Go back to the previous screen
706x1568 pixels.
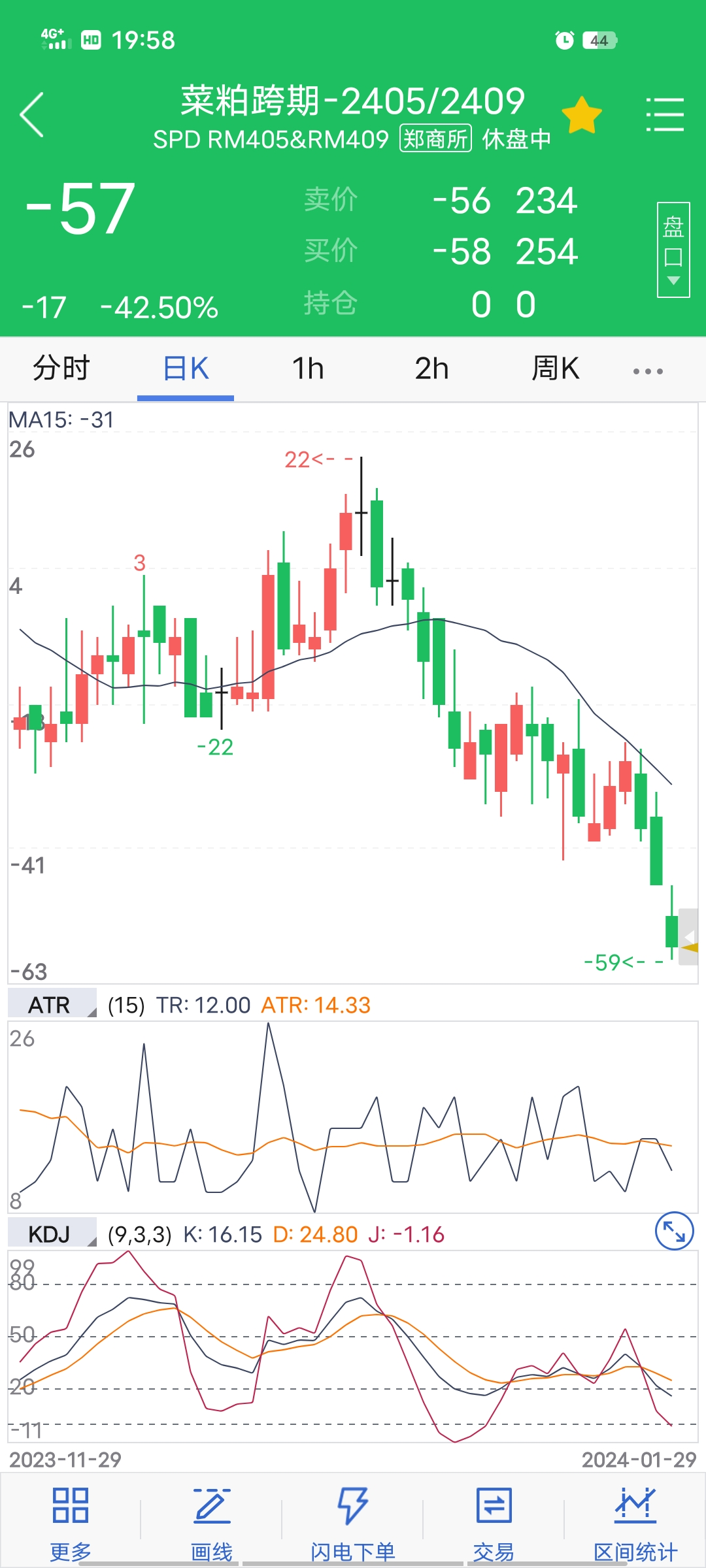[x=31, y=114]
